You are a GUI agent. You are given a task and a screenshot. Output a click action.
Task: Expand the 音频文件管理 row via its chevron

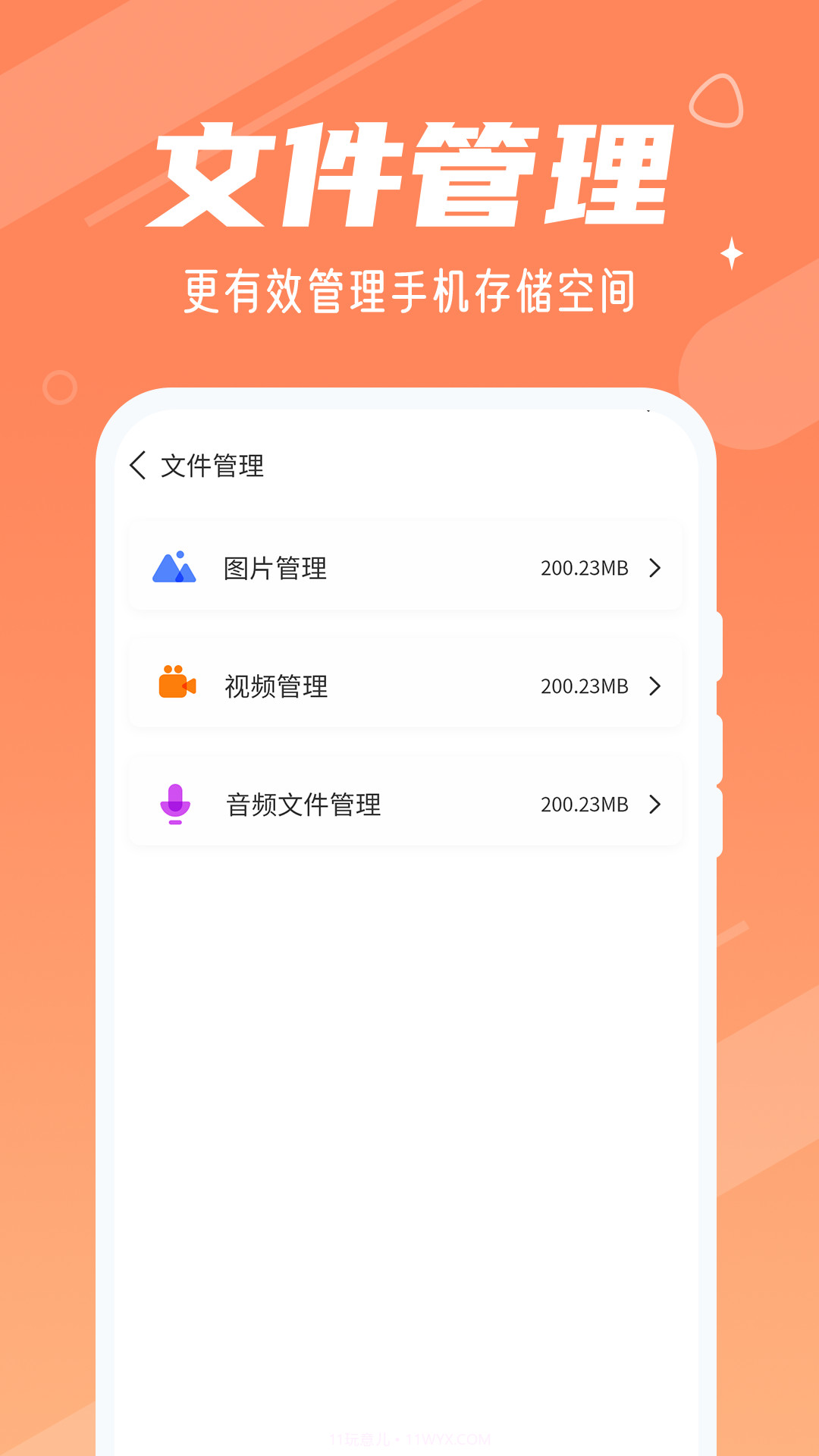pos(655,804)
